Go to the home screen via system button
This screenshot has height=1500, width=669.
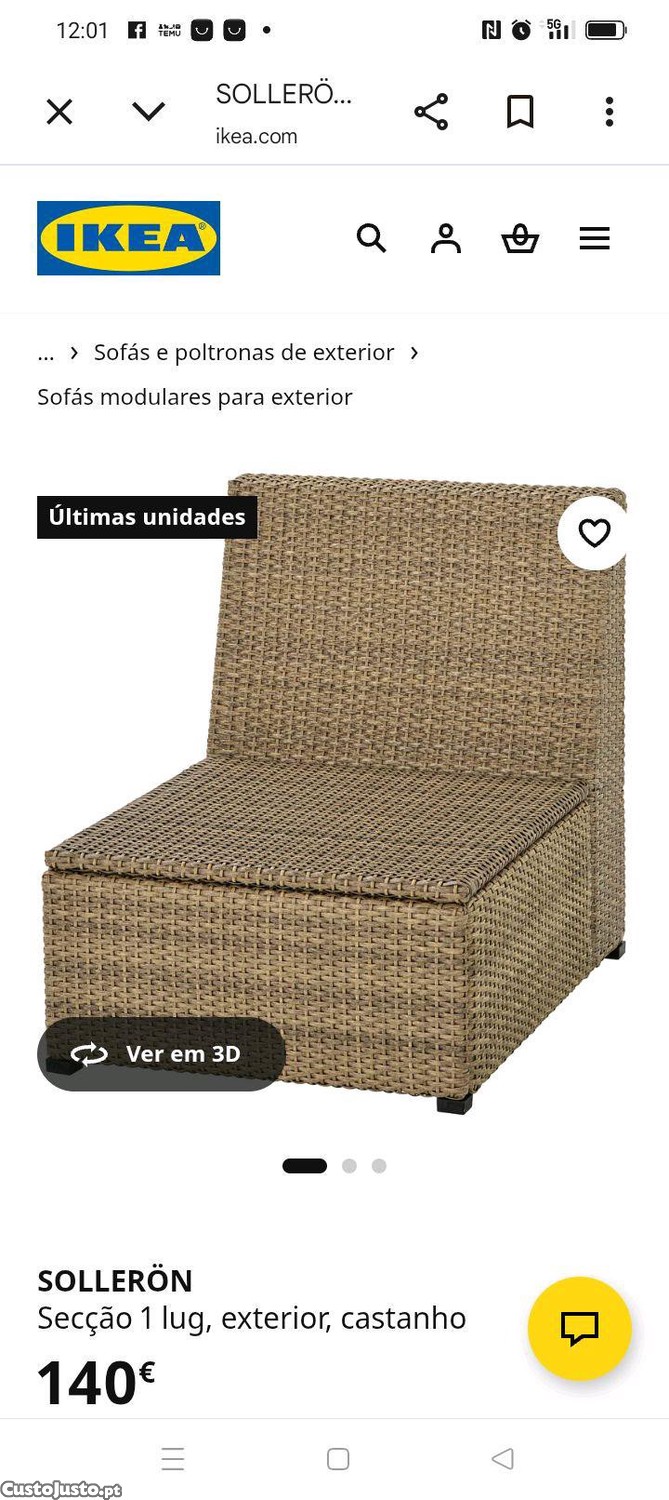(x=338, y=1459)
